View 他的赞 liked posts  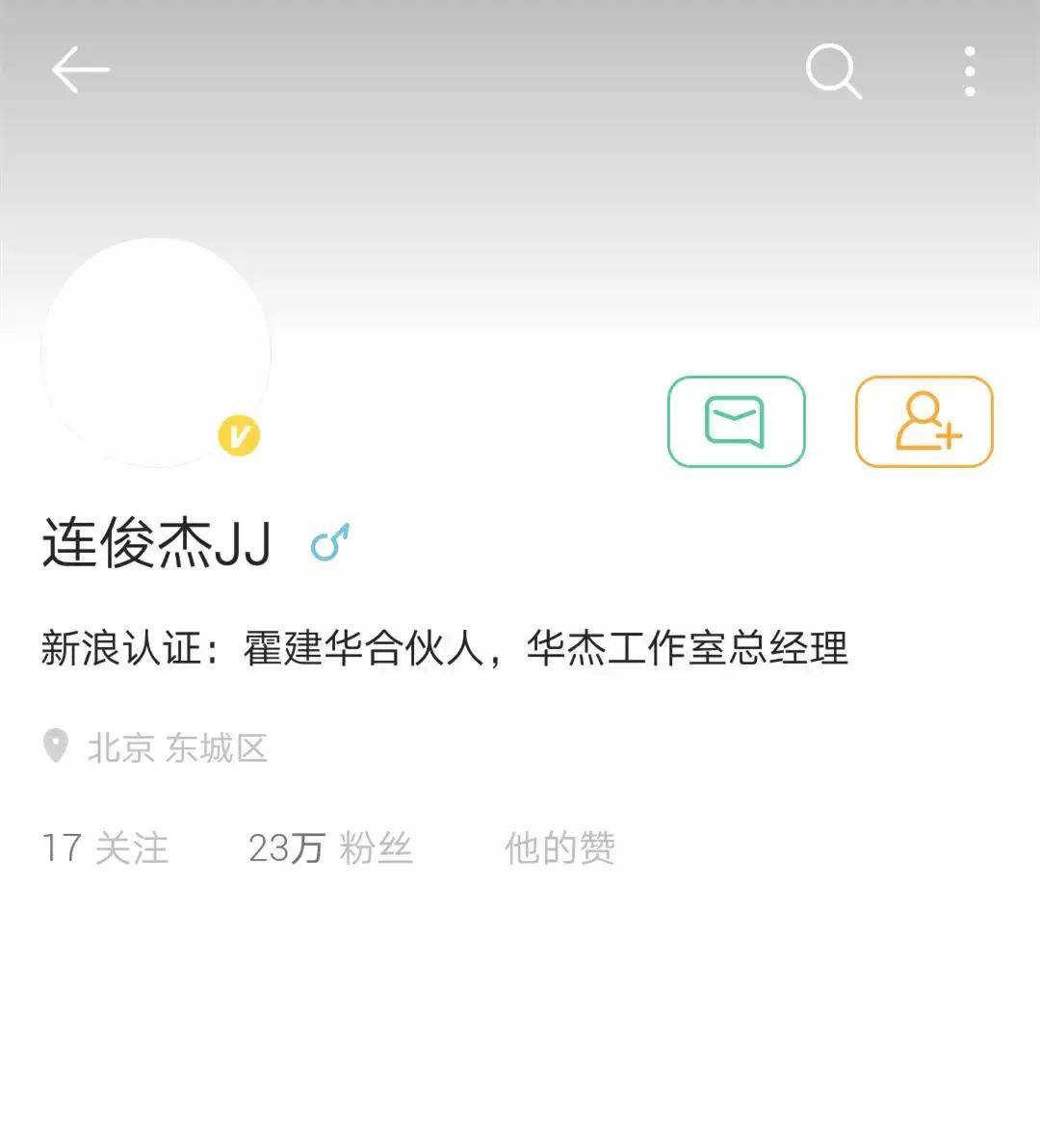(x=559, y=848)
